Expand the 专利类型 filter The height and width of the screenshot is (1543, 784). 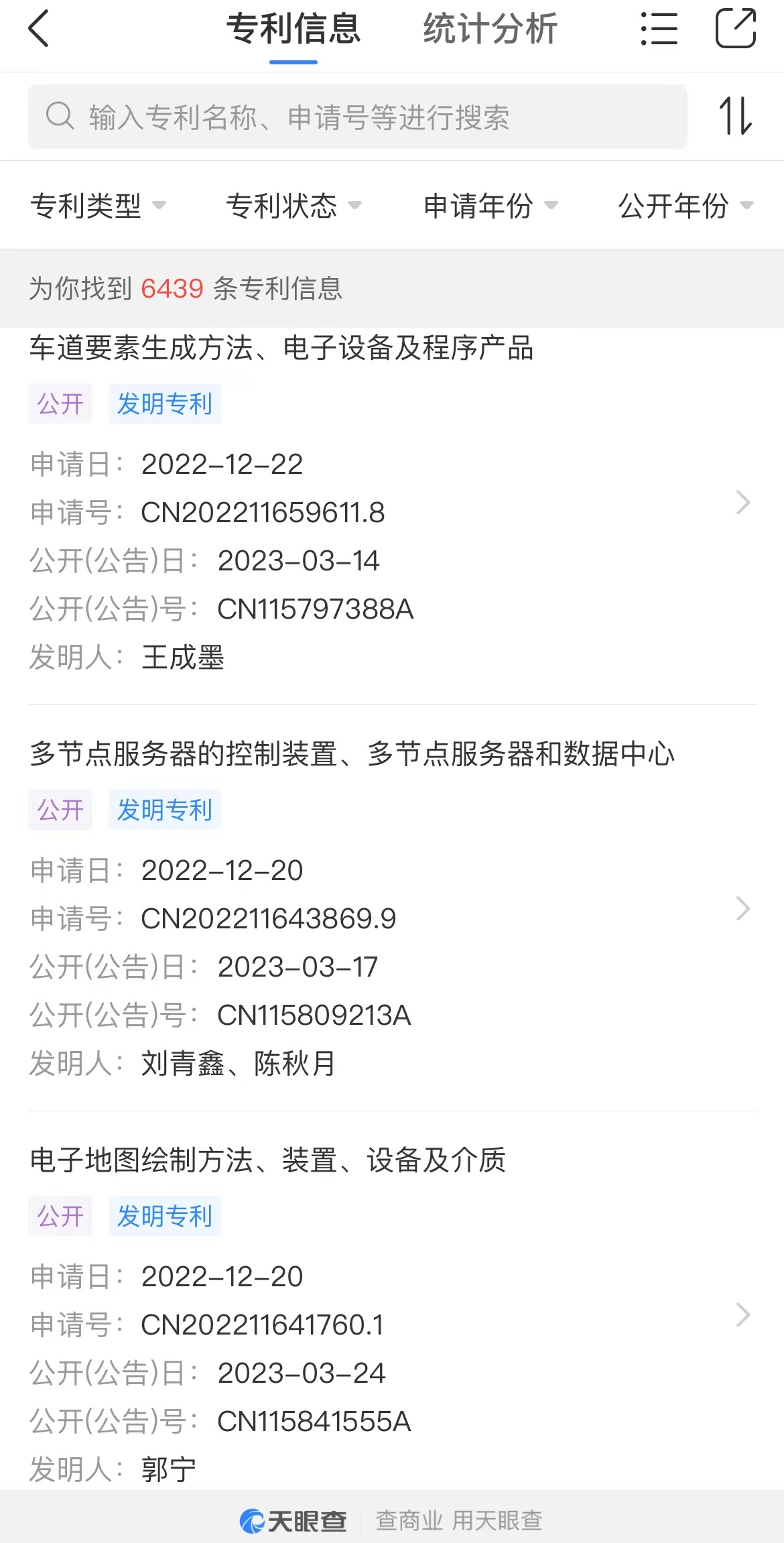coord(98,205)
